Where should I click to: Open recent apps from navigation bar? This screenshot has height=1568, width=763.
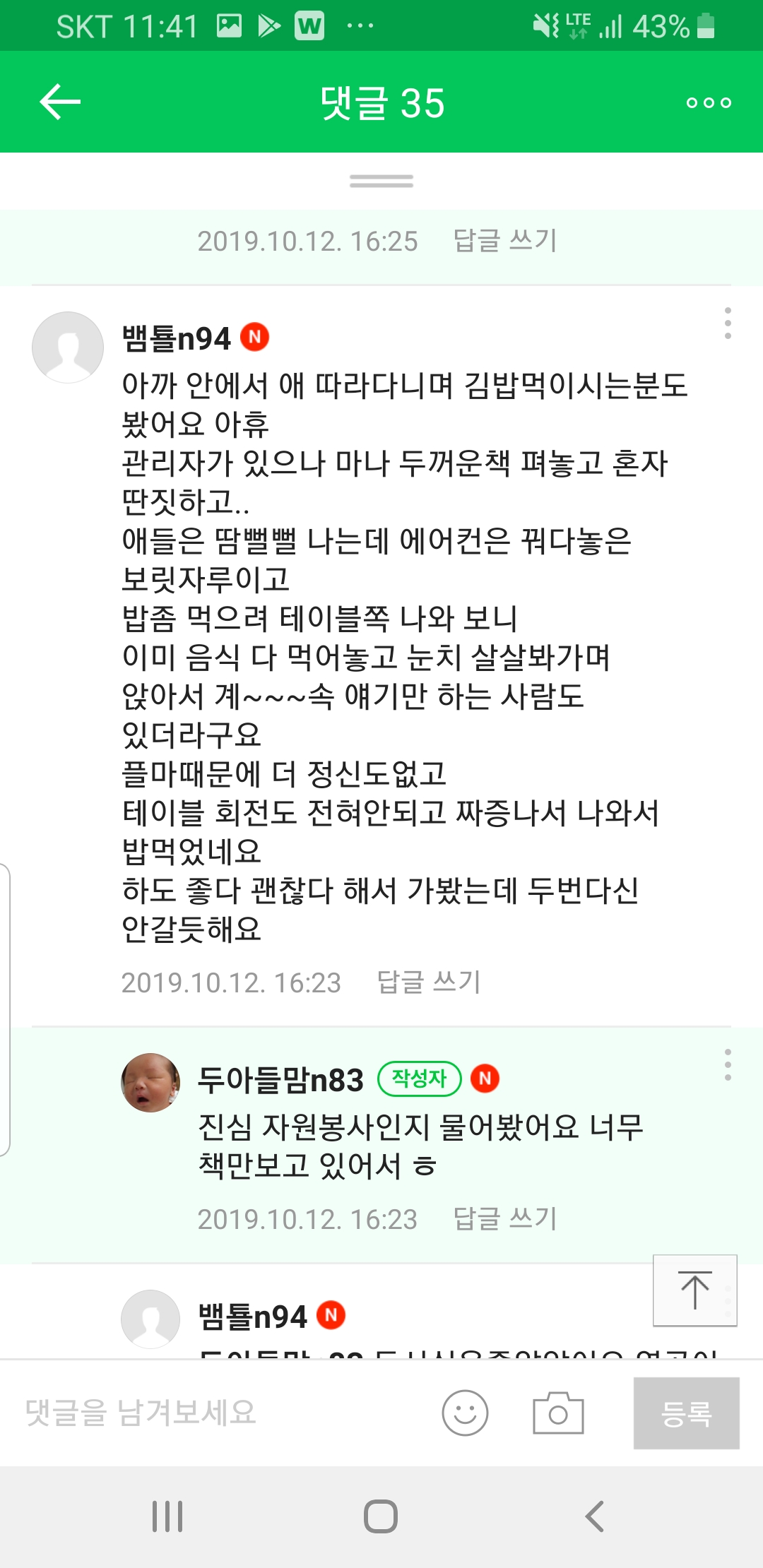(168, 1516)
